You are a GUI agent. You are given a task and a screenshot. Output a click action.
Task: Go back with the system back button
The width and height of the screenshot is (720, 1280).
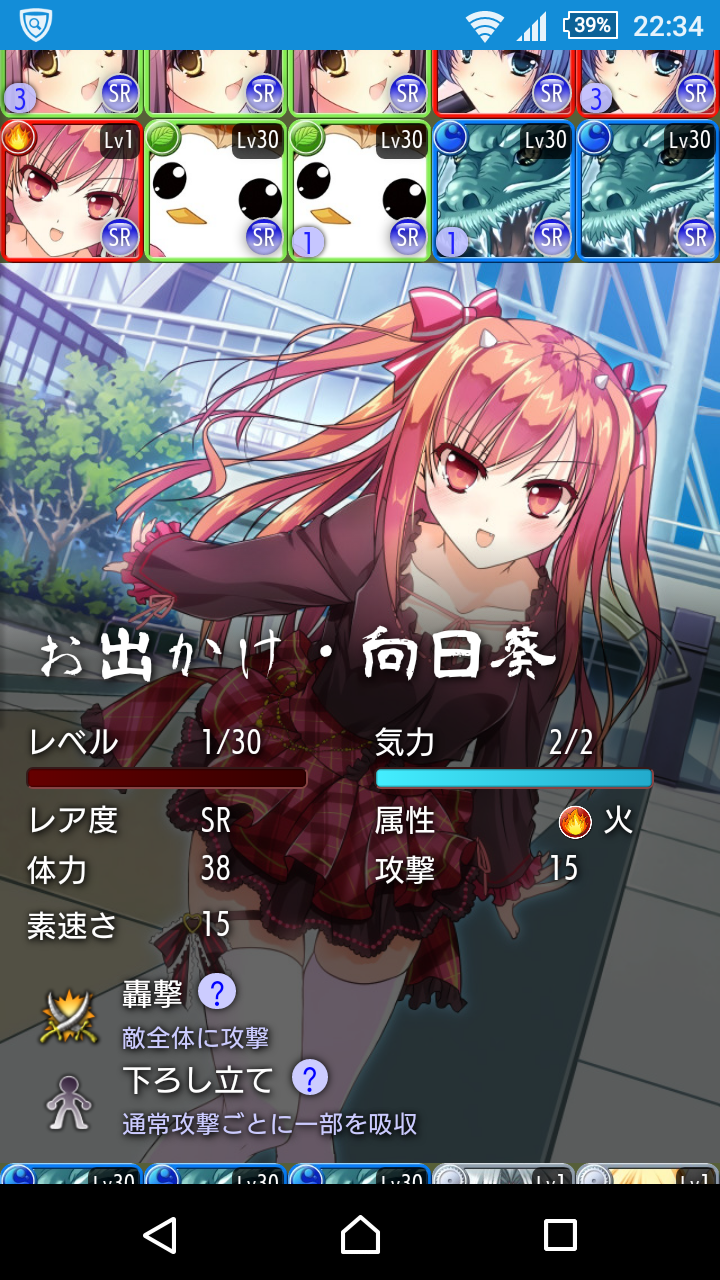160,1235
